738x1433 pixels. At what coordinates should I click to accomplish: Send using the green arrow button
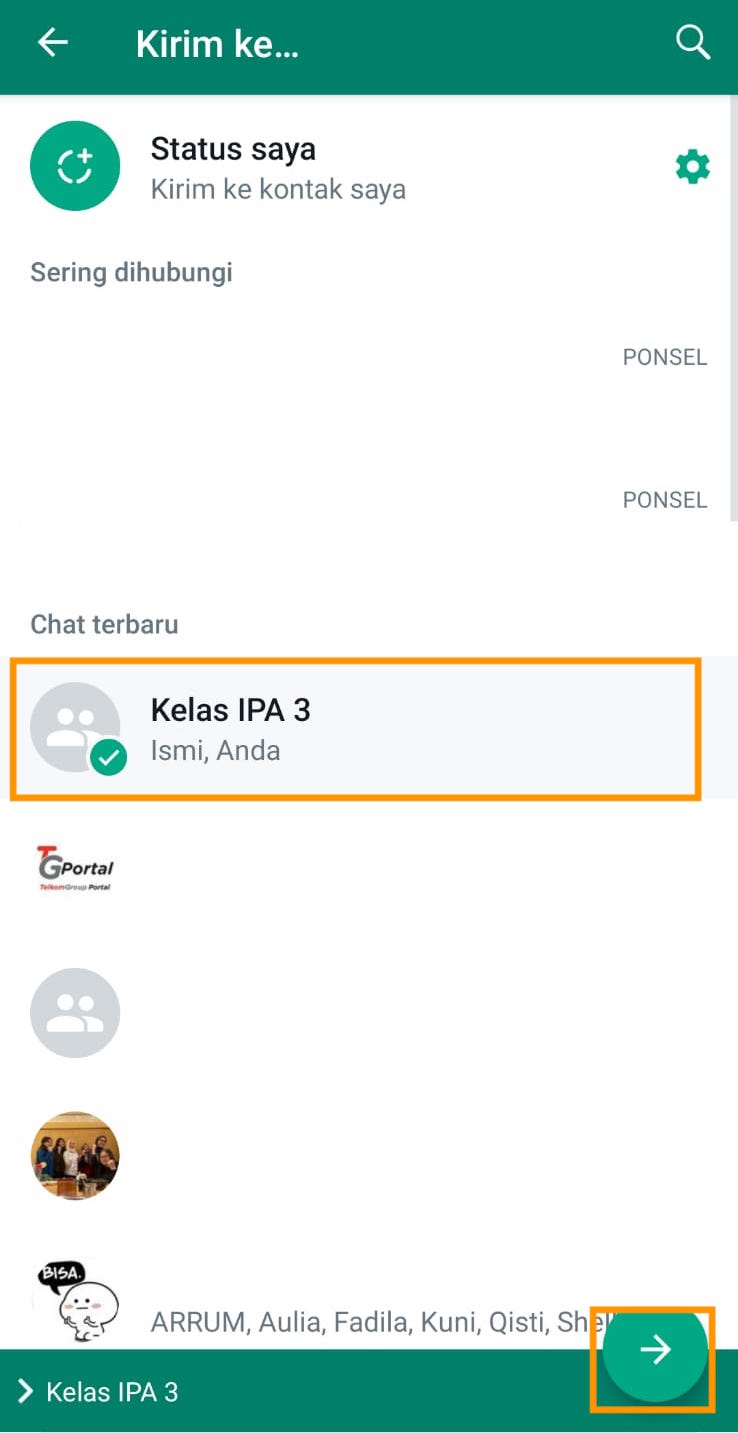coord(655,1350)
